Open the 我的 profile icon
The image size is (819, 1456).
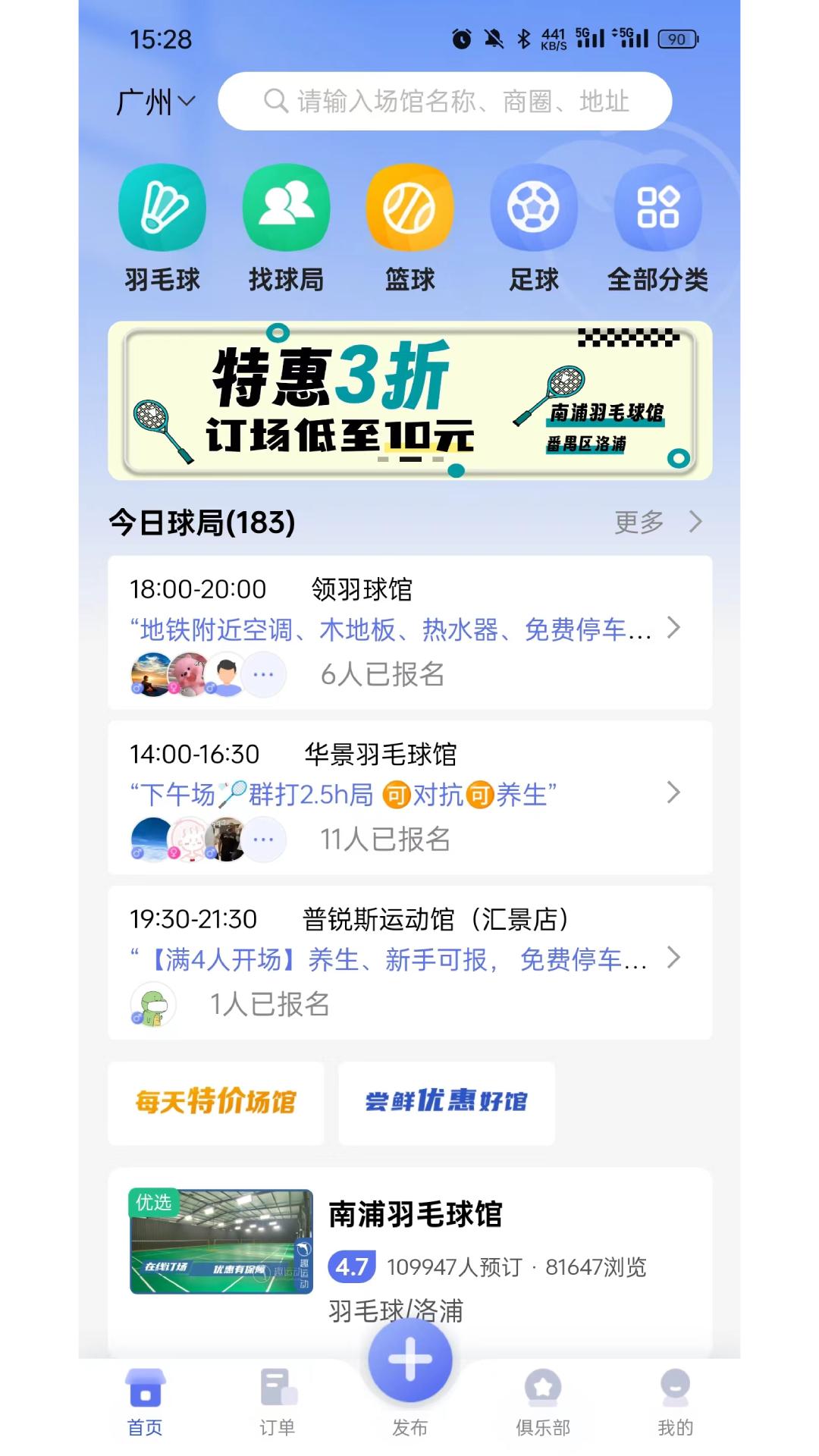pos(673,1401)
